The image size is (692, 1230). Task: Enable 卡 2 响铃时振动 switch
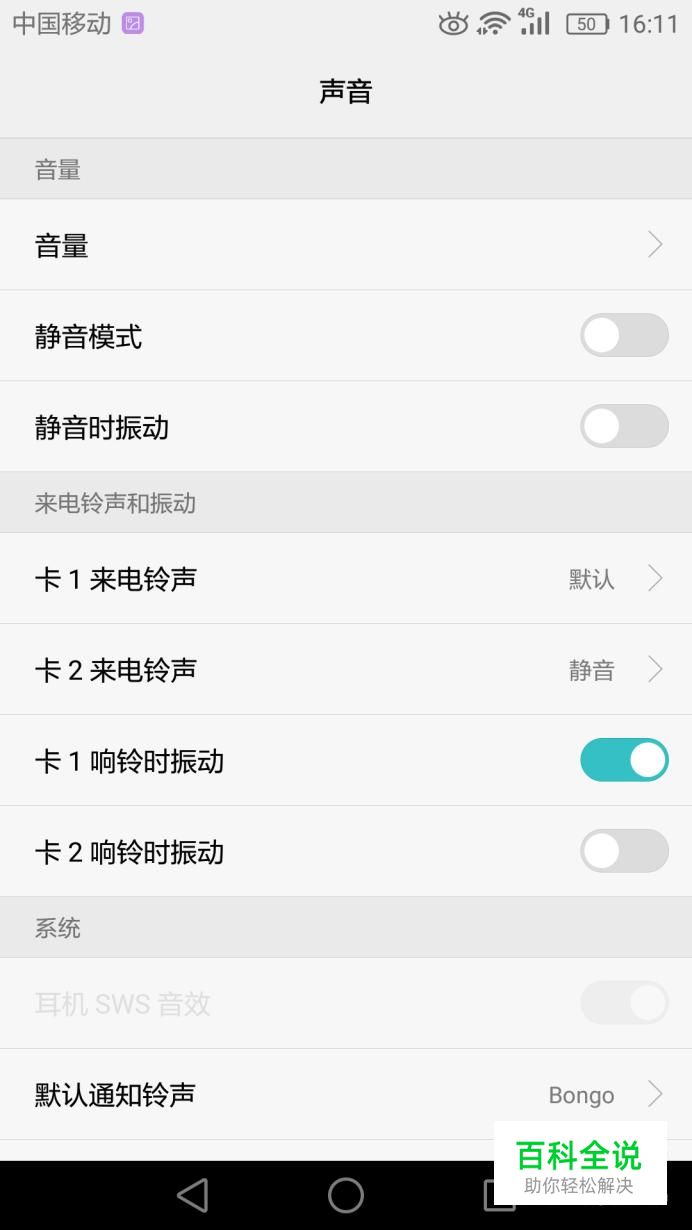pyautogui.click(x=624, y=852)
